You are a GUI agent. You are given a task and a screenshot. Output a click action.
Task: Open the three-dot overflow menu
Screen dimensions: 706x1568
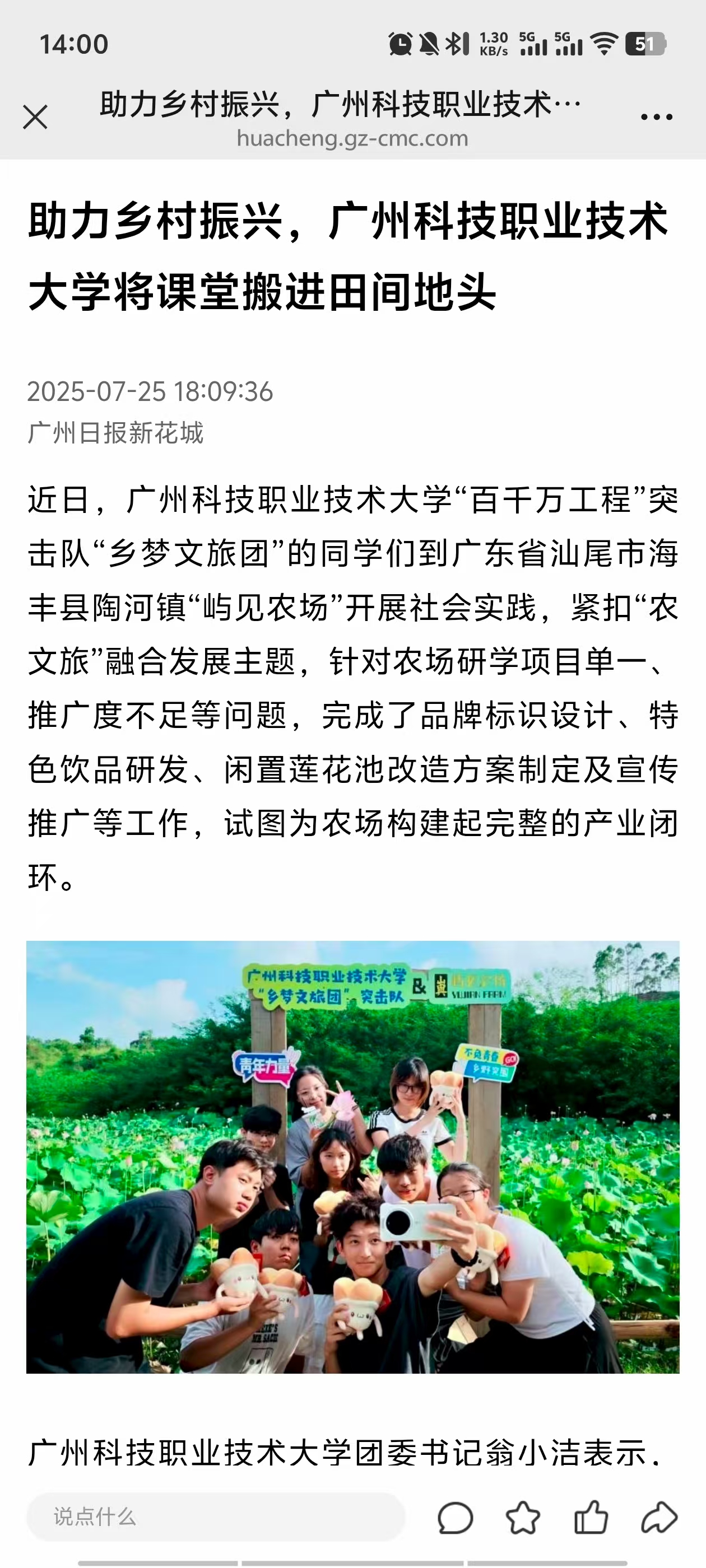pos(656,117)
